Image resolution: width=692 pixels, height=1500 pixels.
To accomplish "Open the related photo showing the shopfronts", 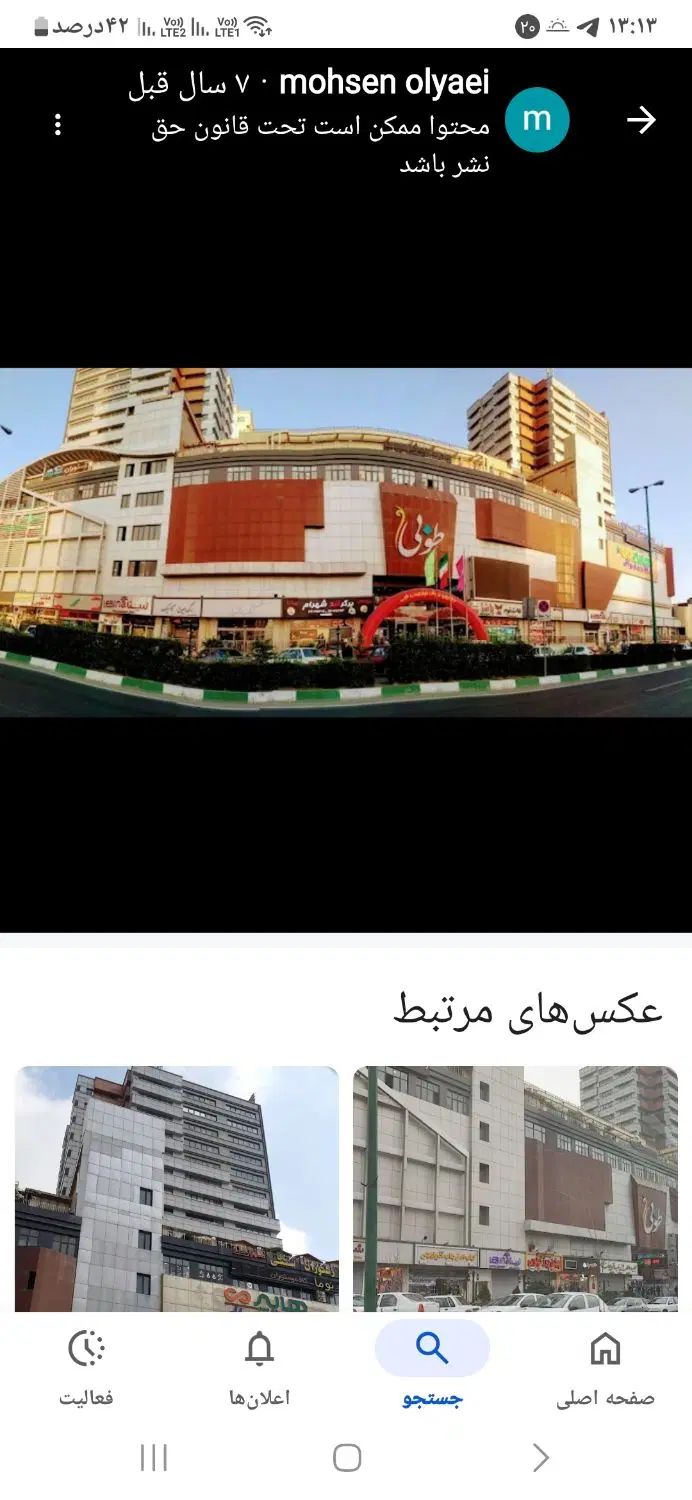I will (x=515, y=1188).
